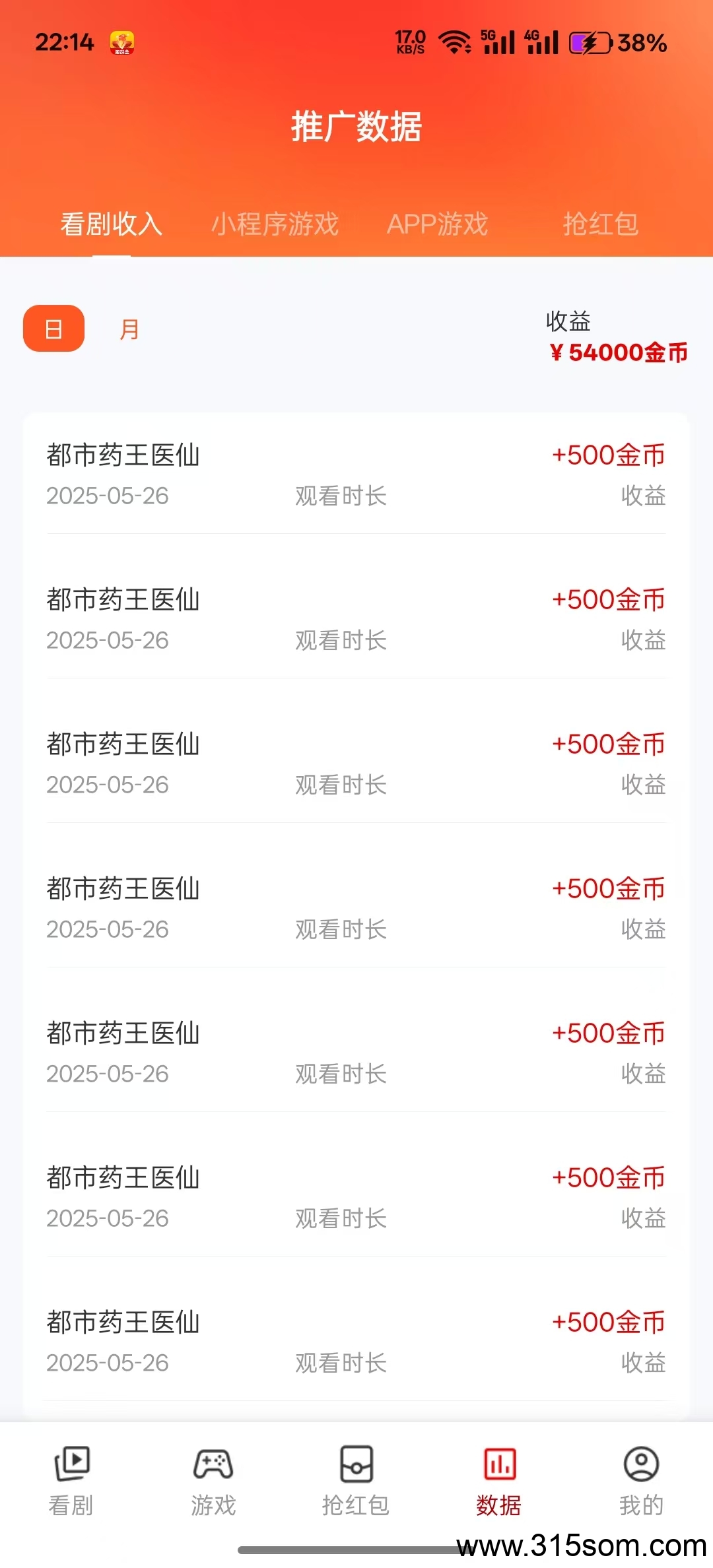Image resolution: width=713 pixels, height=1568 pixels.
Task: Switch to the 月 monthly view
Action: coord(129,329)
